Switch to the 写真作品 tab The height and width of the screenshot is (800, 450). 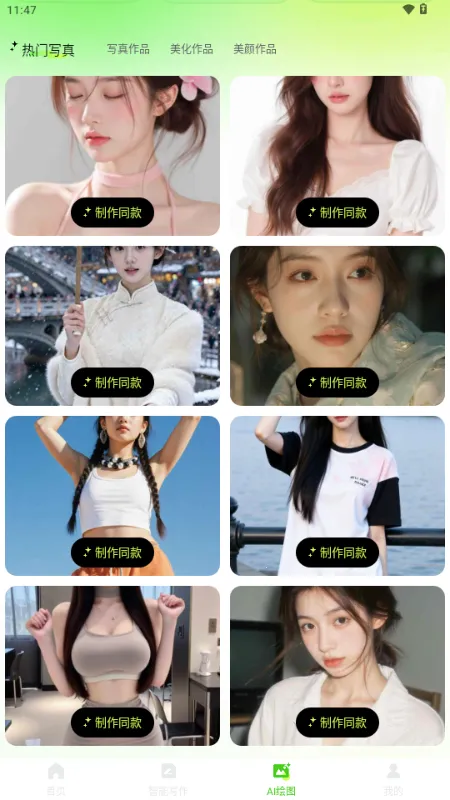pyautogui.click(x=128, y=49)
